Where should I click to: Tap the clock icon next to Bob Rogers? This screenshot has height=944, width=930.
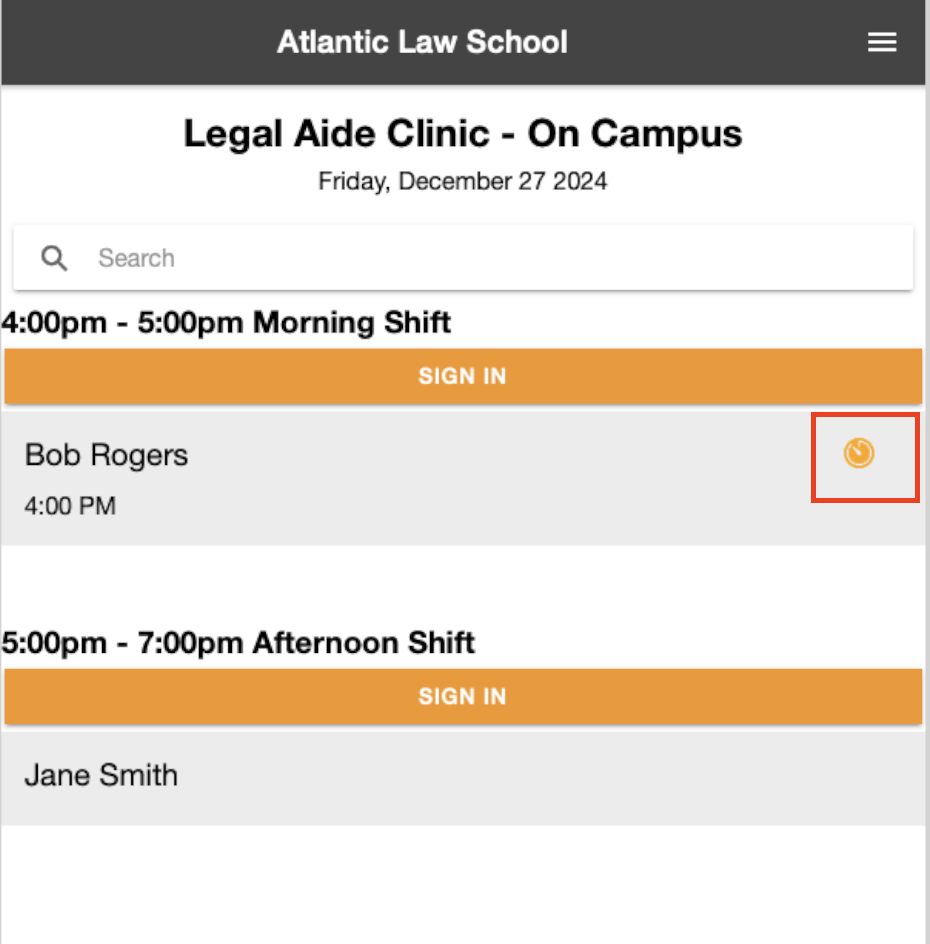point(859,454)
